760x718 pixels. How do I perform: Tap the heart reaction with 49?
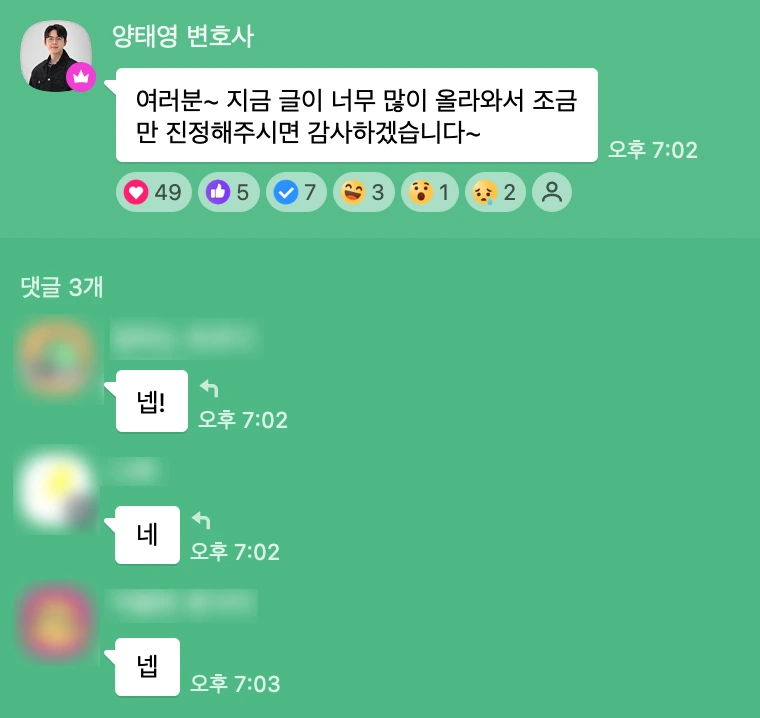coord(152,192)
